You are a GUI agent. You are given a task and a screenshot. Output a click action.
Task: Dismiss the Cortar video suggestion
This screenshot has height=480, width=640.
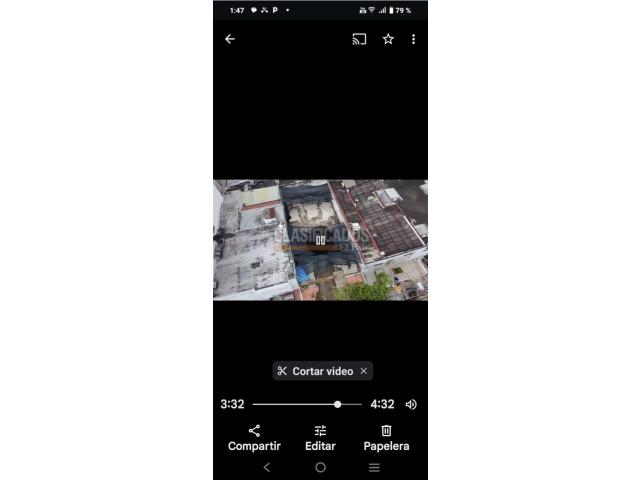[x=364, y=371]
